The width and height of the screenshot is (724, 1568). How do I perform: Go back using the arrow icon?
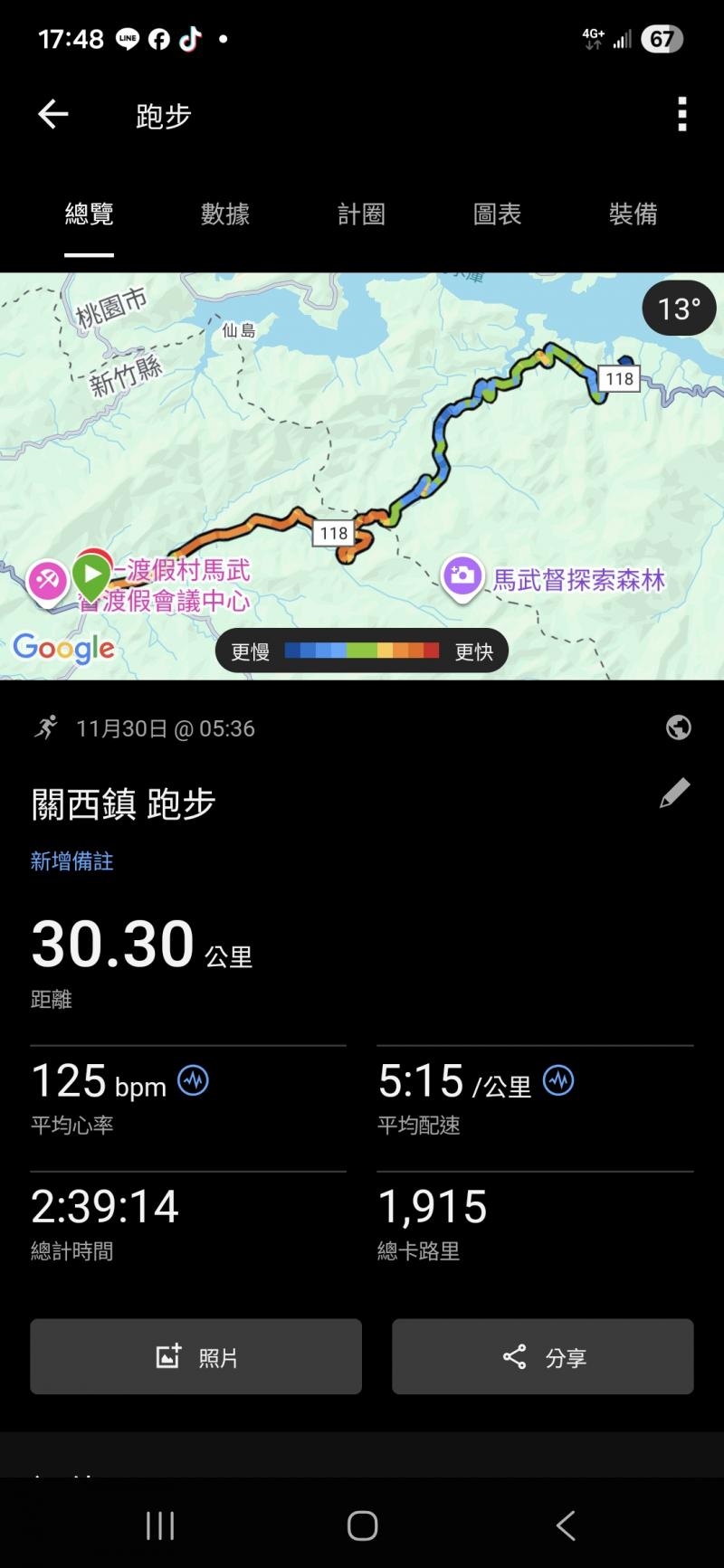[x=53, y=114]
